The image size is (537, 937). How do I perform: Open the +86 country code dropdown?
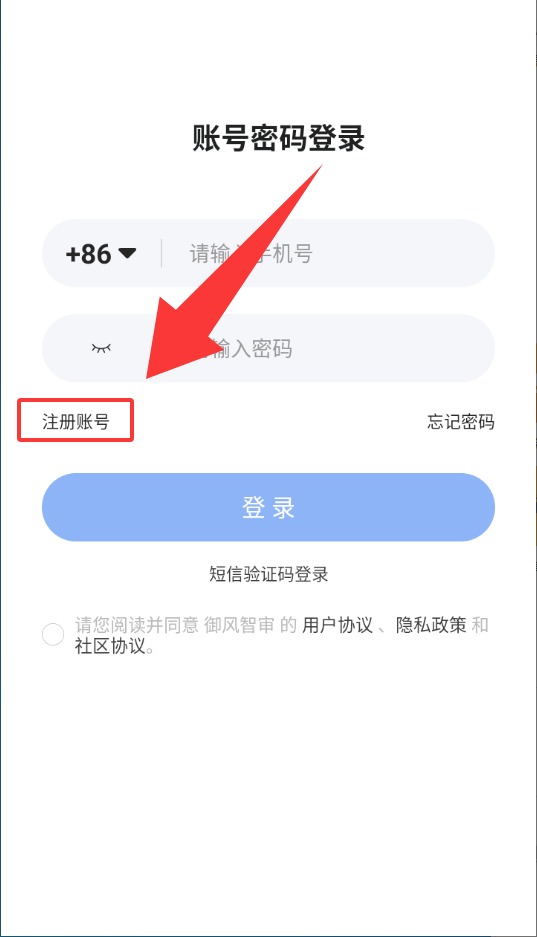[101, 254]
